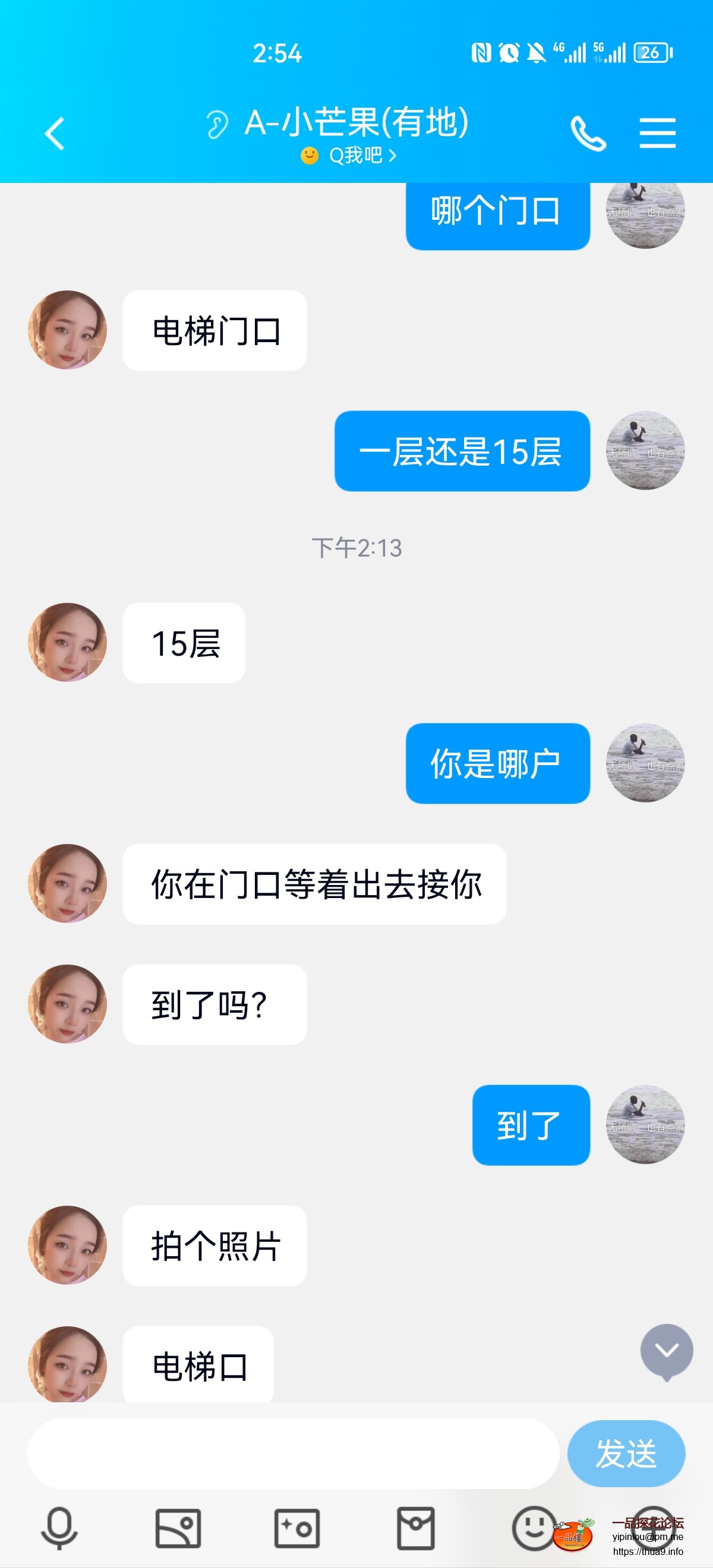Select the 电梯门口 message bubble
The image size is (713, 1568).
point(215,328)
